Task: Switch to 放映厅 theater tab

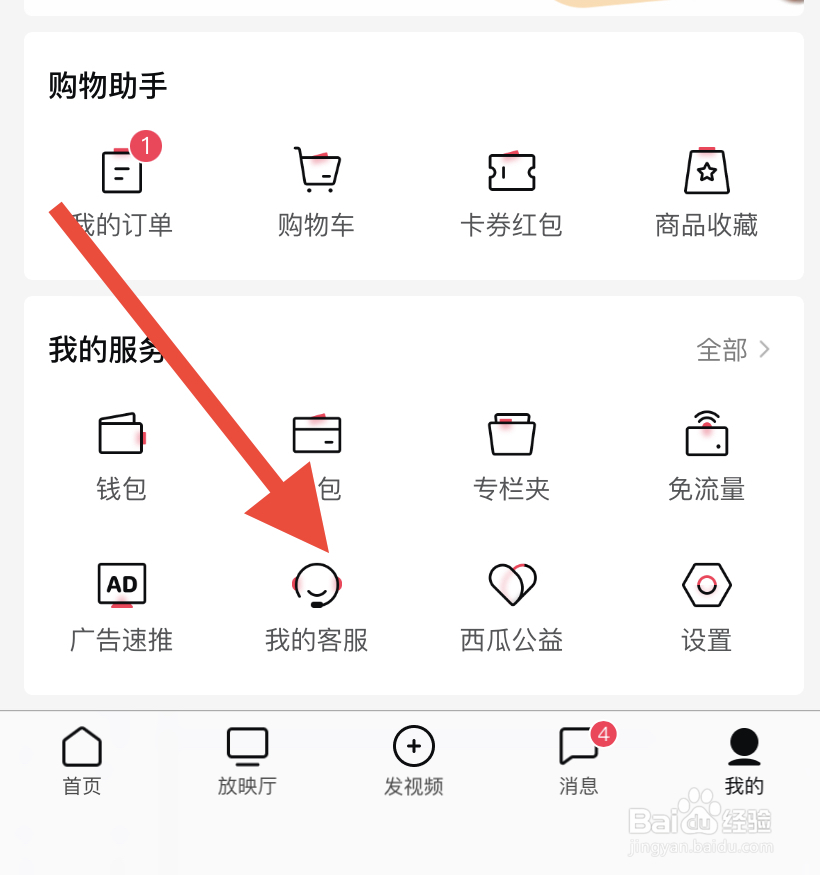Action: click(246, 760)
